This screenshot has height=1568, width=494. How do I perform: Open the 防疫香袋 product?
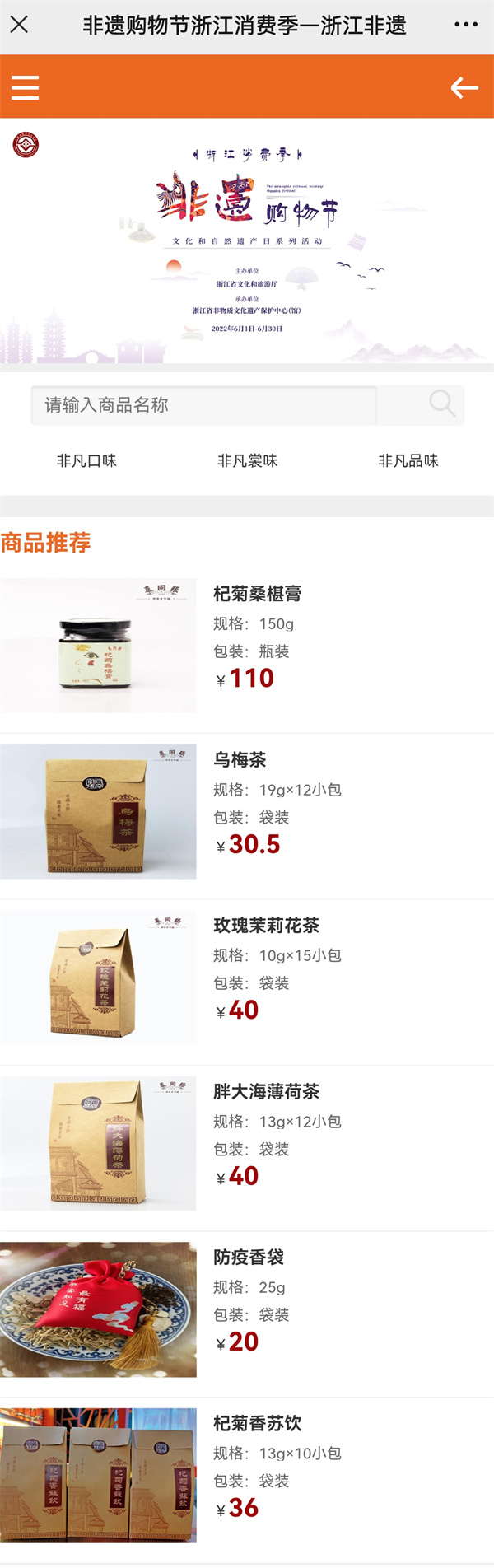coord(249,1258)
